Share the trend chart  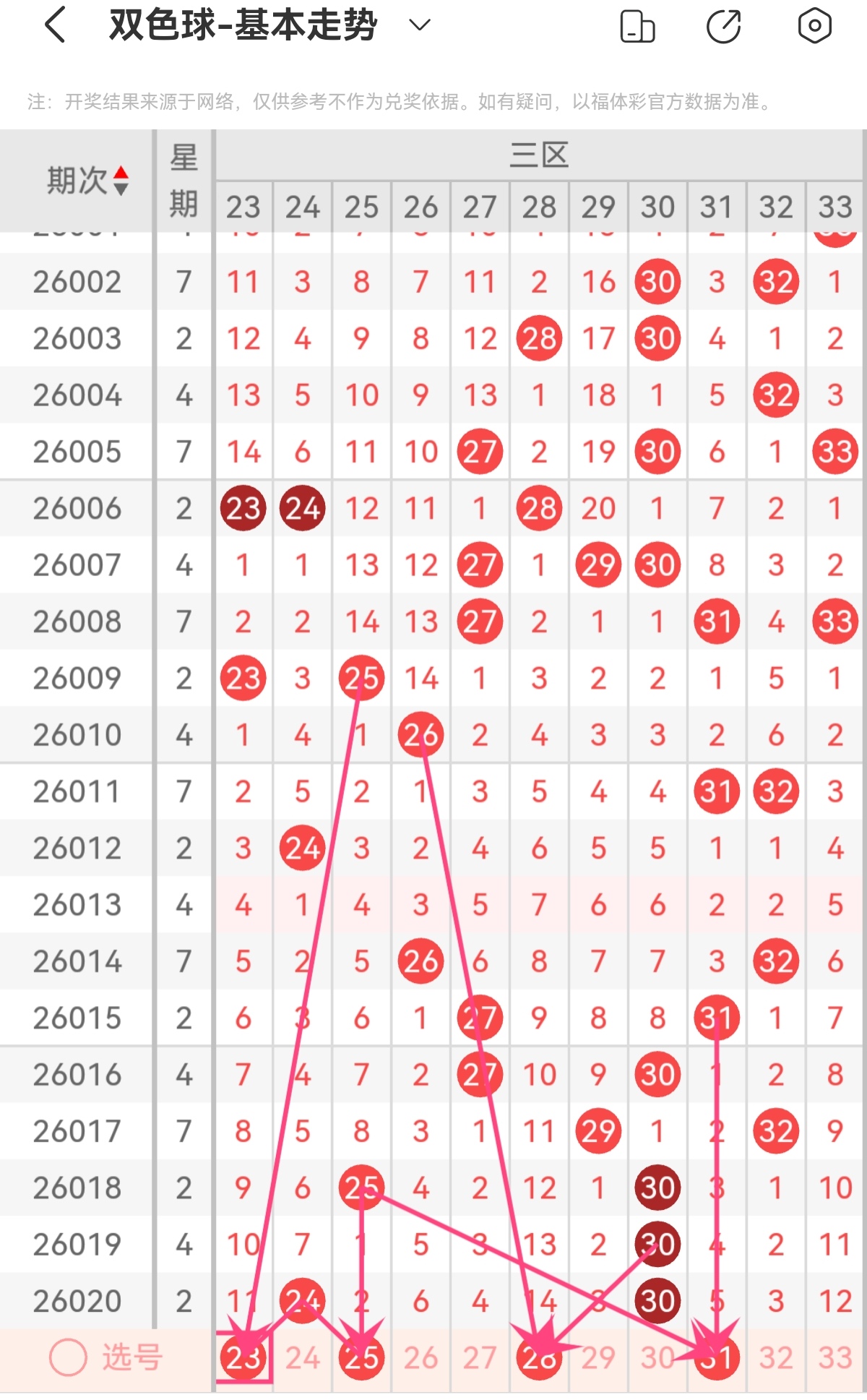click(724, 27)
